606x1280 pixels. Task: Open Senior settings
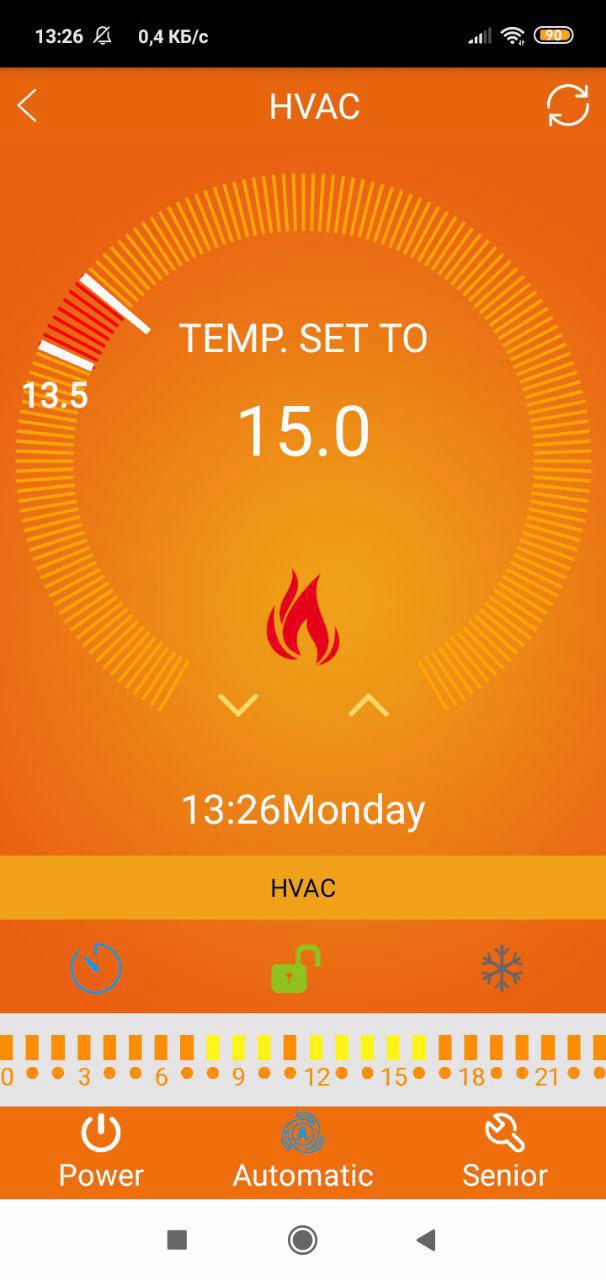(x=505, y=1152)
